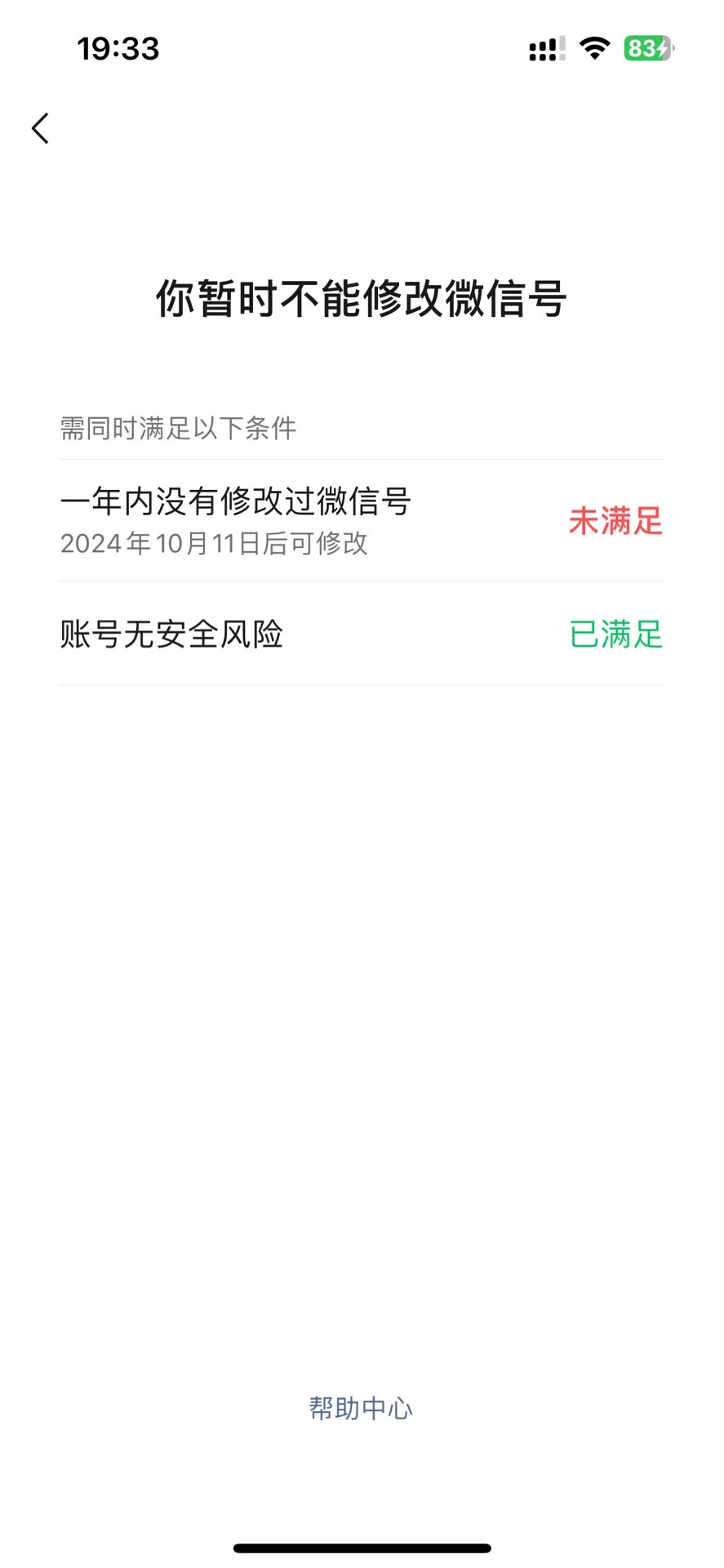
Task: Go back using the top-left arrow
Action: point(40,128)
